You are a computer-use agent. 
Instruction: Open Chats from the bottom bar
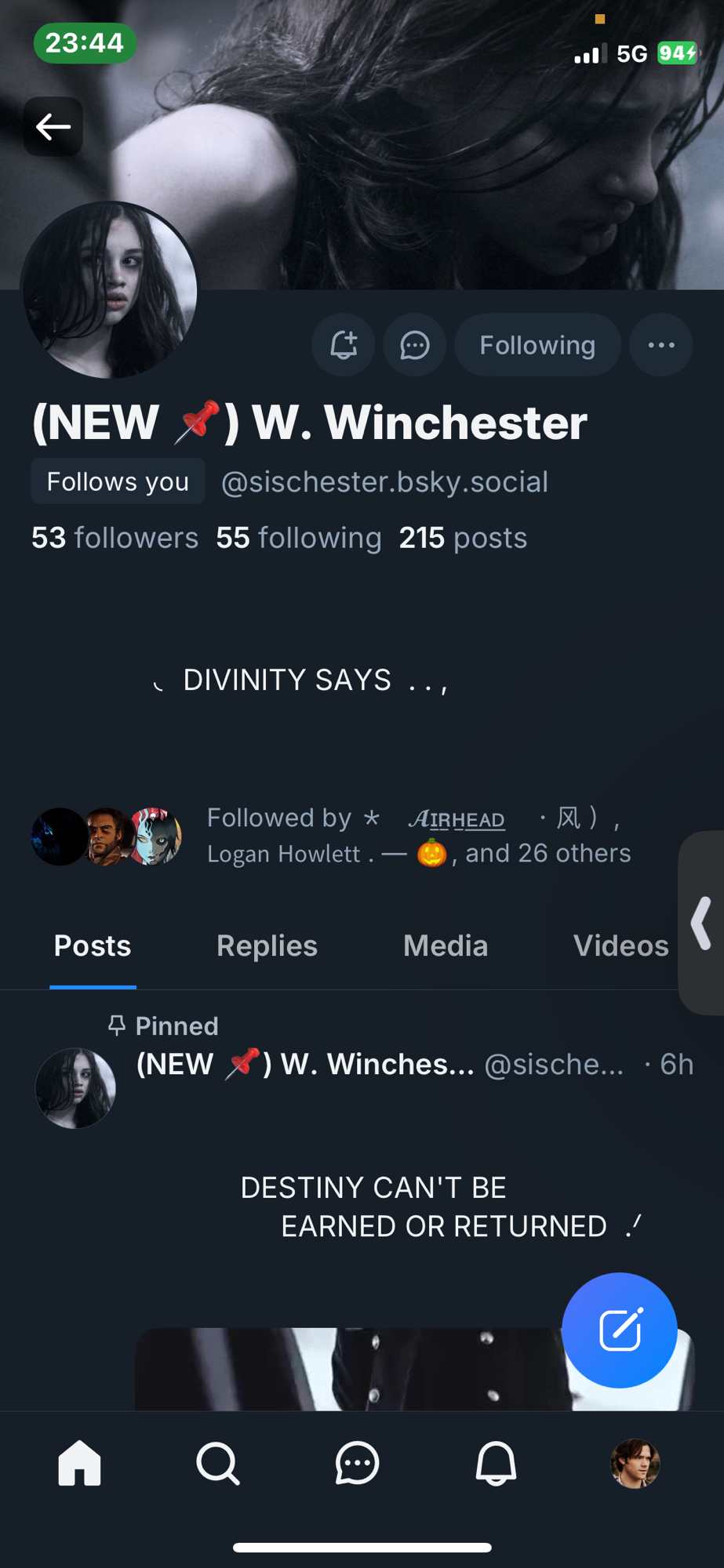[357, 1463]
